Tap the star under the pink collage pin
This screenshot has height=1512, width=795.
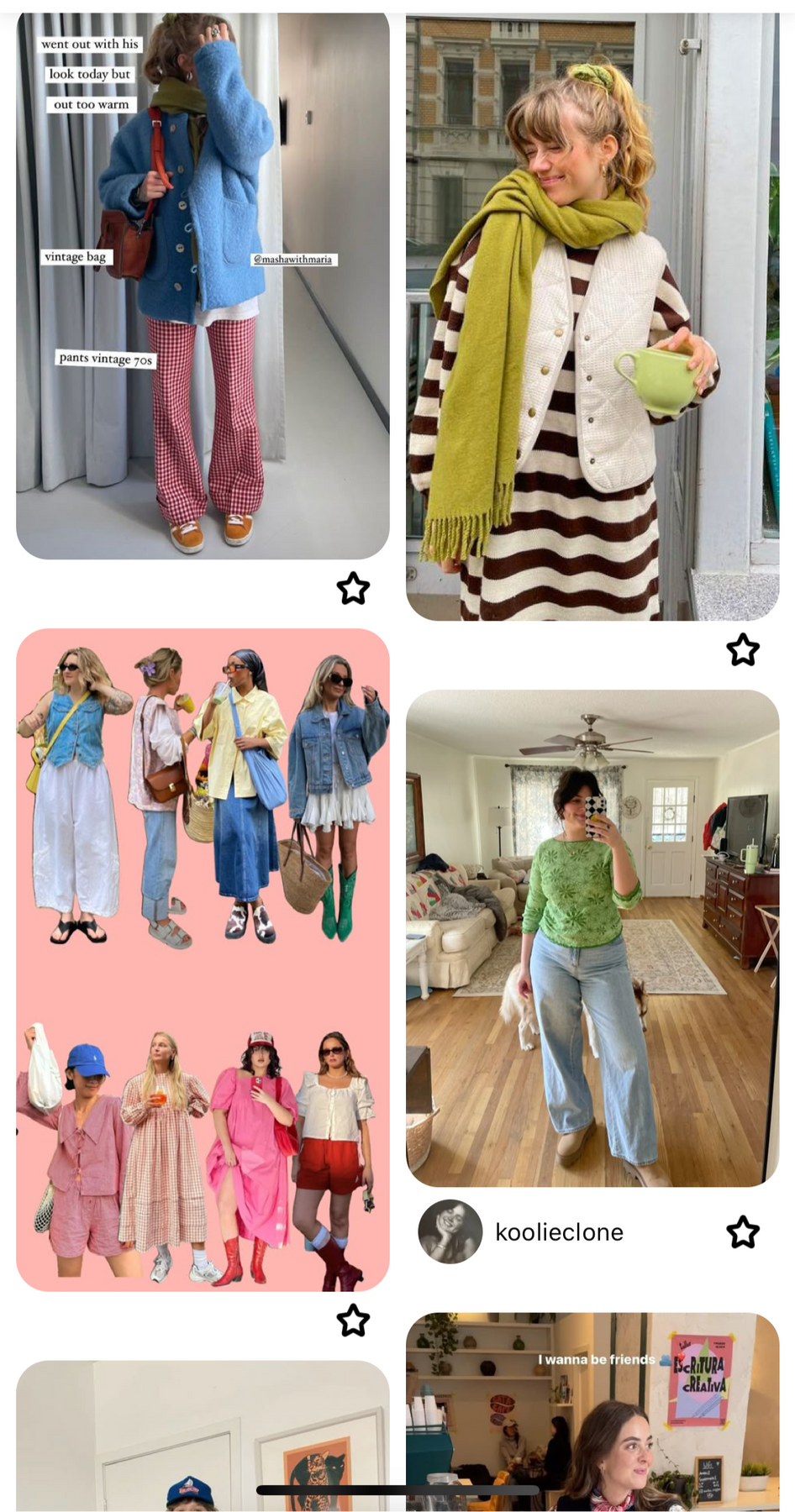click(x=353, y=1320)
